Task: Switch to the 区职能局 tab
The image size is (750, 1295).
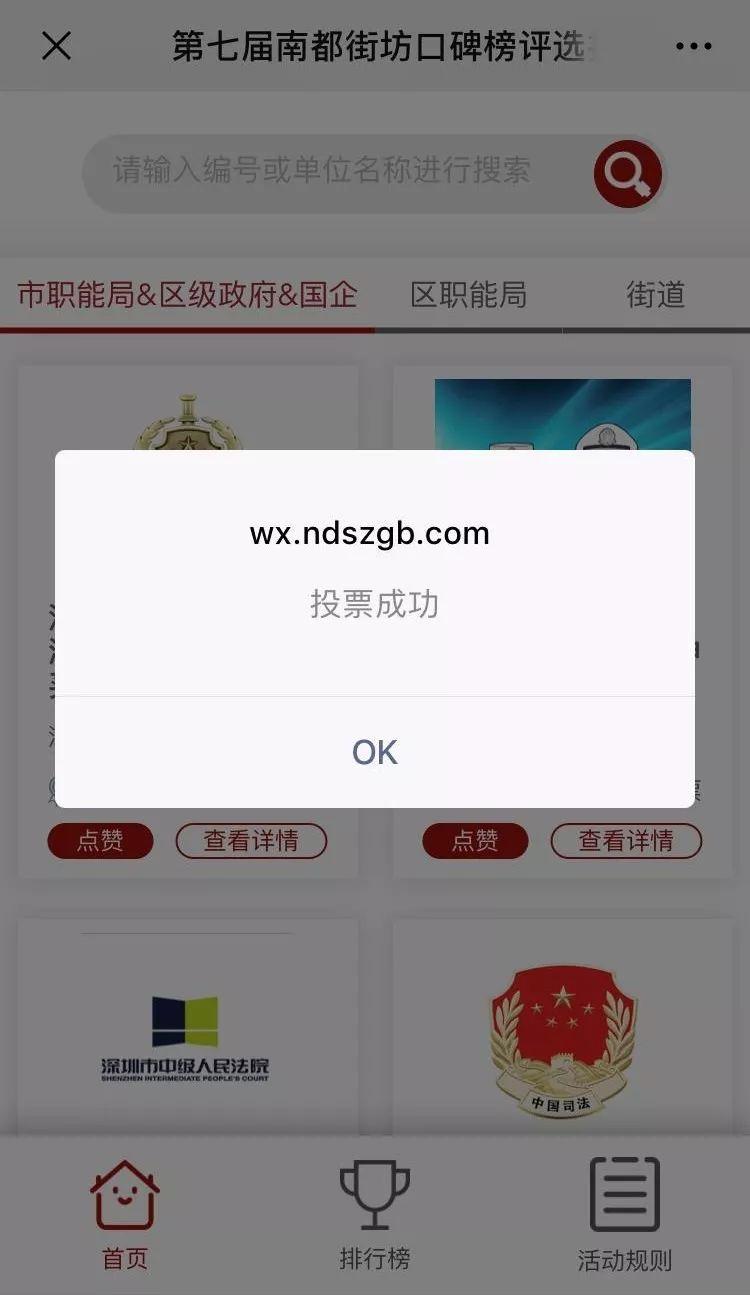Action: click(468, 295)
